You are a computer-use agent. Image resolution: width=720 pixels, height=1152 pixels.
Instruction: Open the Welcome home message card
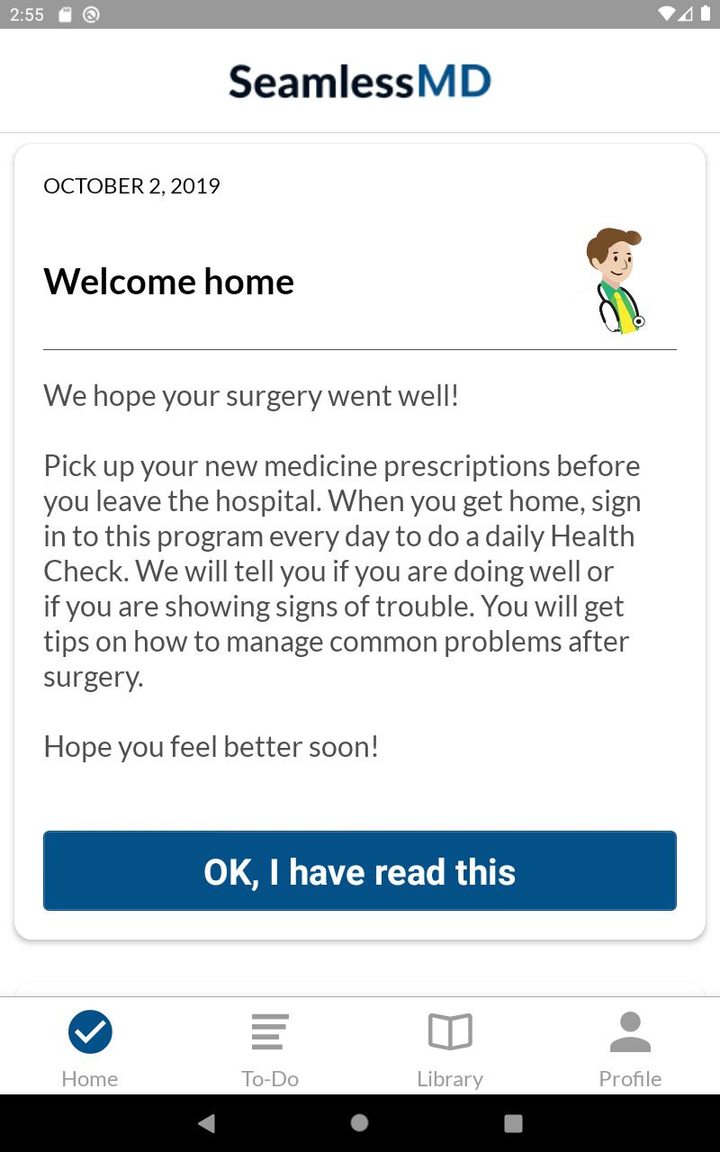[x=360, y=540]
